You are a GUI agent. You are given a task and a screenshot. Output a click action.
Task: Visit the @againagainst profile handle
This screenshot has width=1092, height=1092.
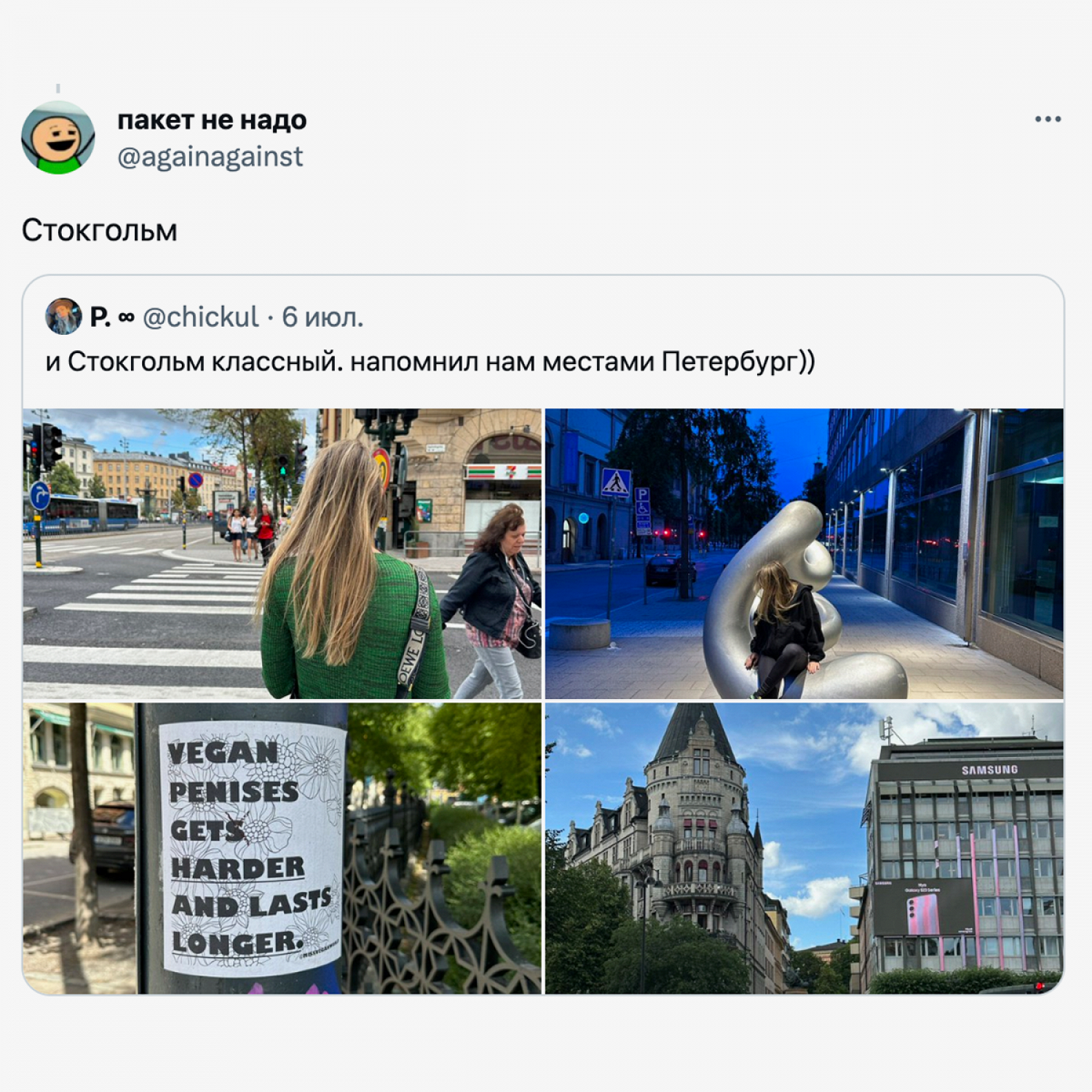[210, 157]
